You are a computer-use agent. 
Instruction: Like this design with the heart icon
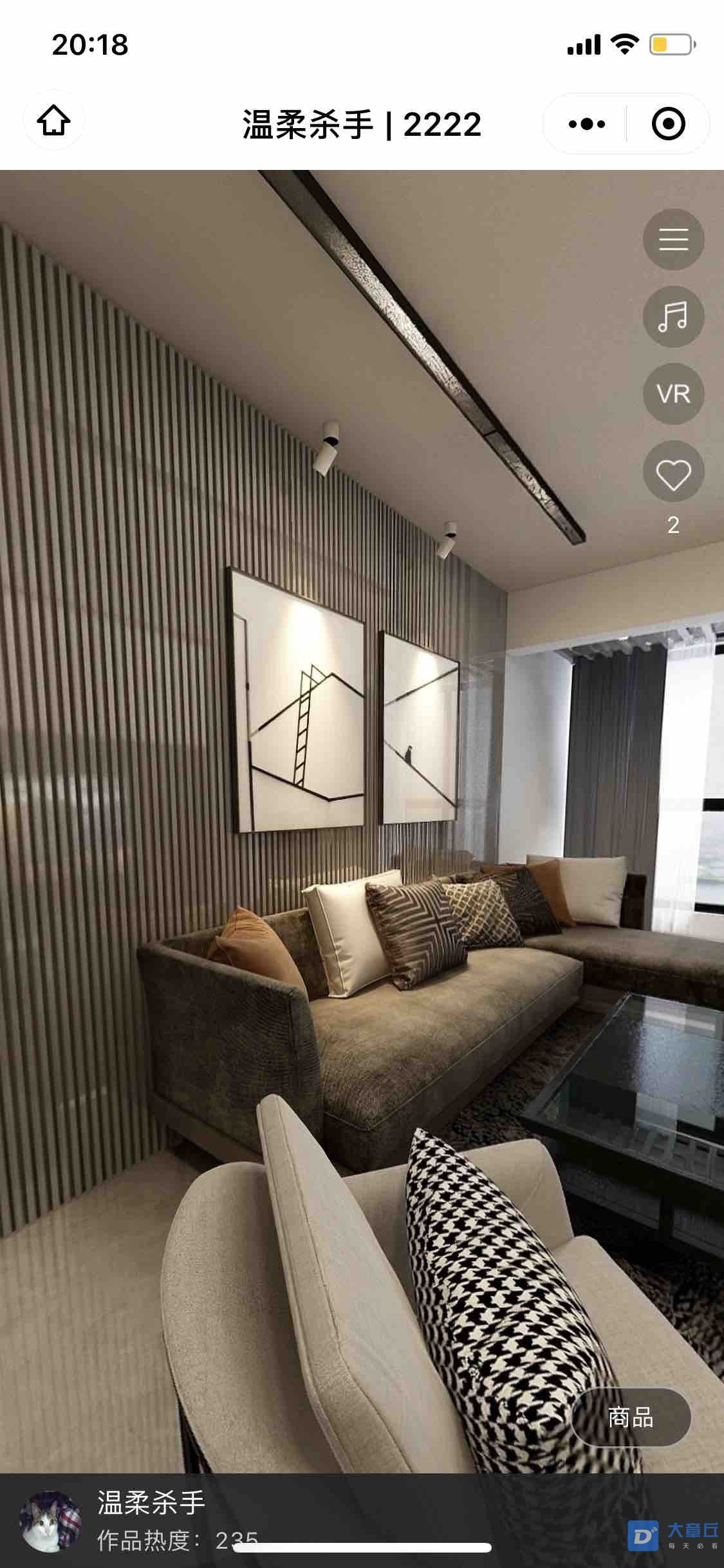[673, 474]
